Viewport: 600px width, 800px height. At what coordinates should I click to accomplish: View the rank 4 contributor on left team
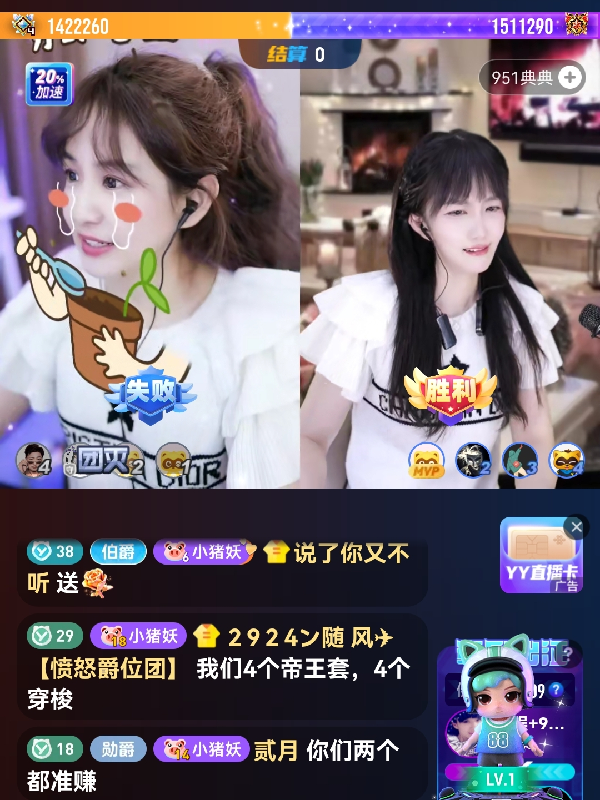pos(34,459)
